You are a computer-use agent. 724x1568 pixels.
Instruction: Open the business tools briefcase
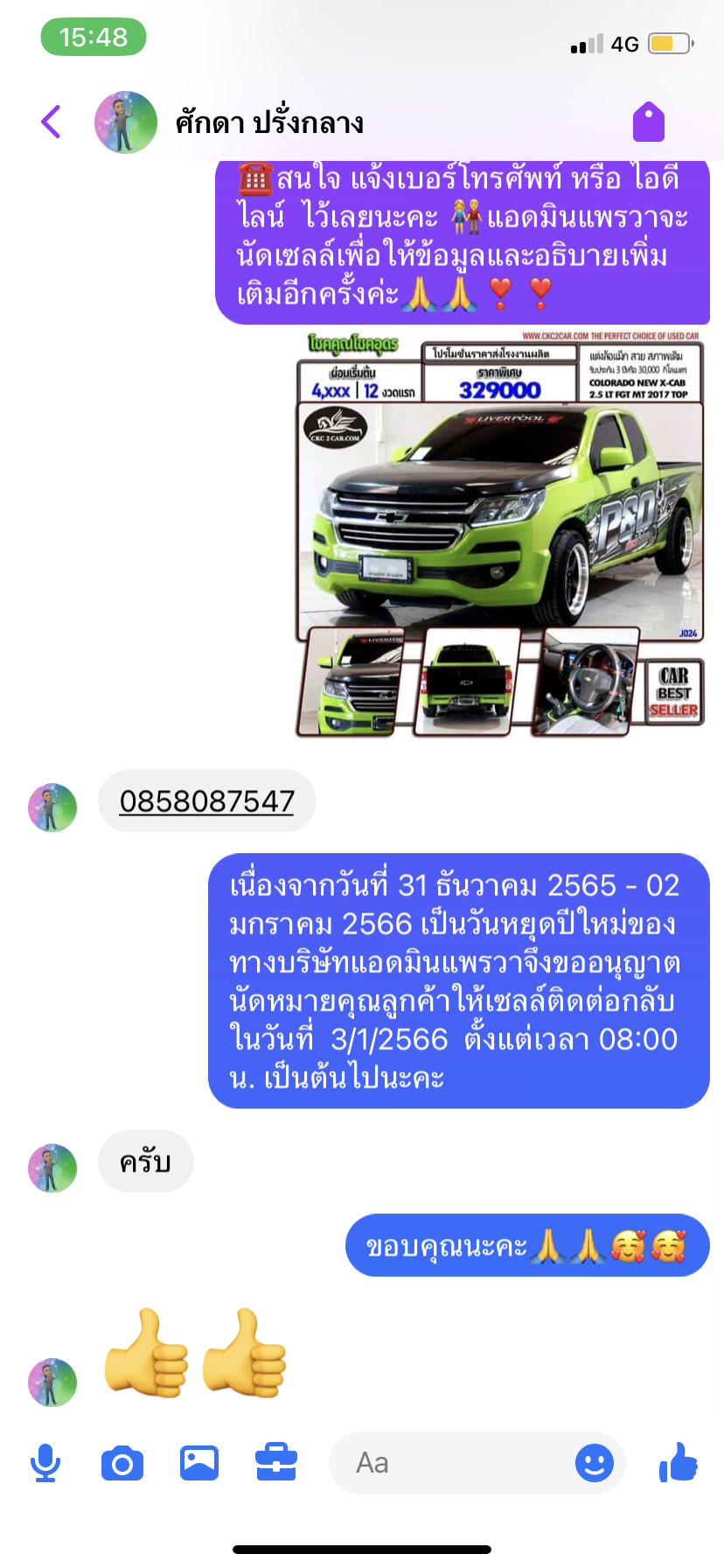(x=276, y=1462)
